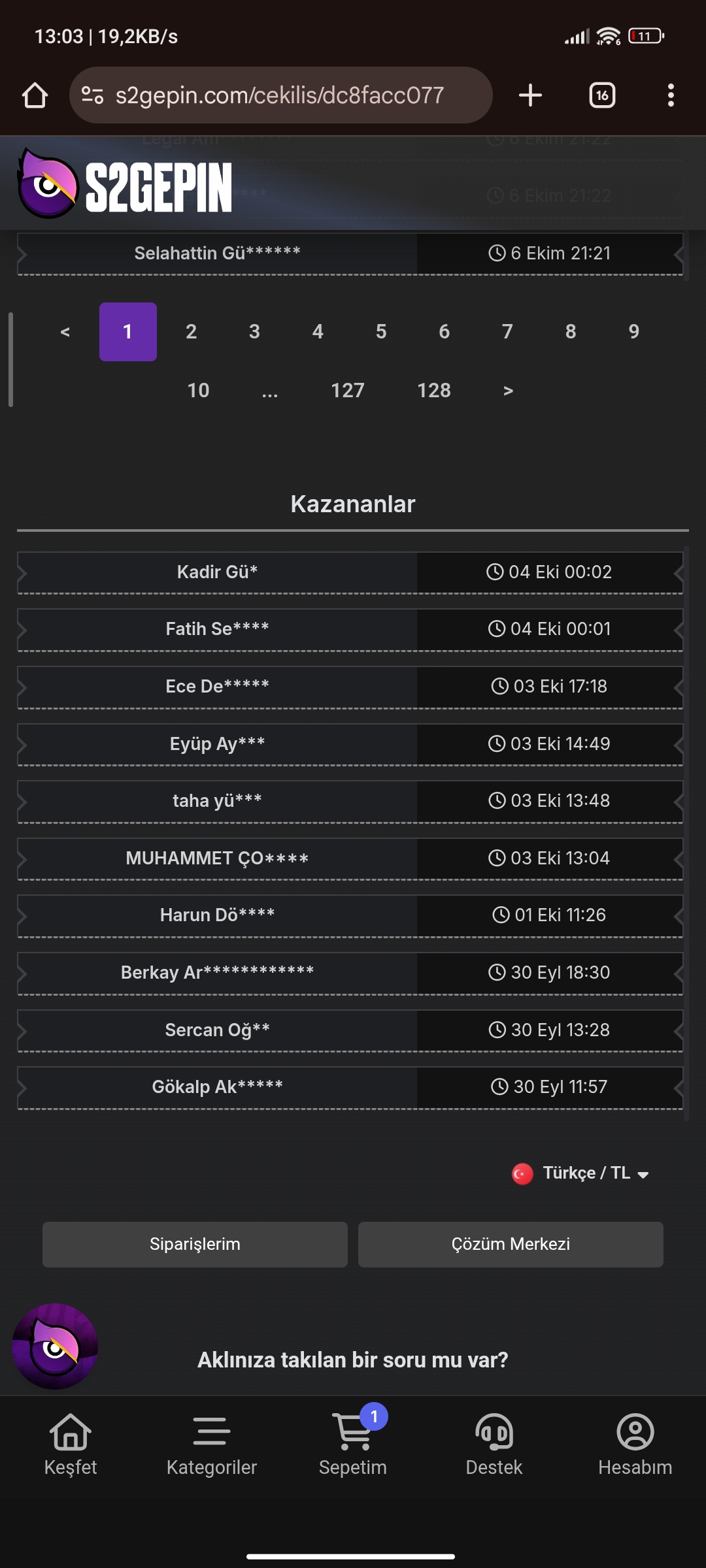
Task: Jump to page 127
Action: coord(348,391)
